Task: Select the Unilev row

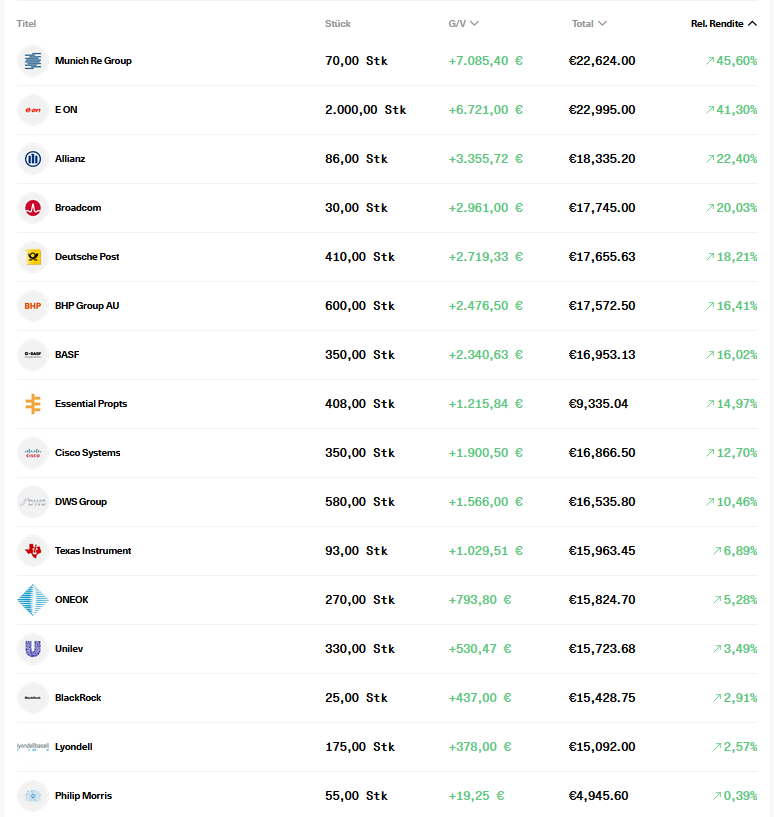Action: [69, 649]
